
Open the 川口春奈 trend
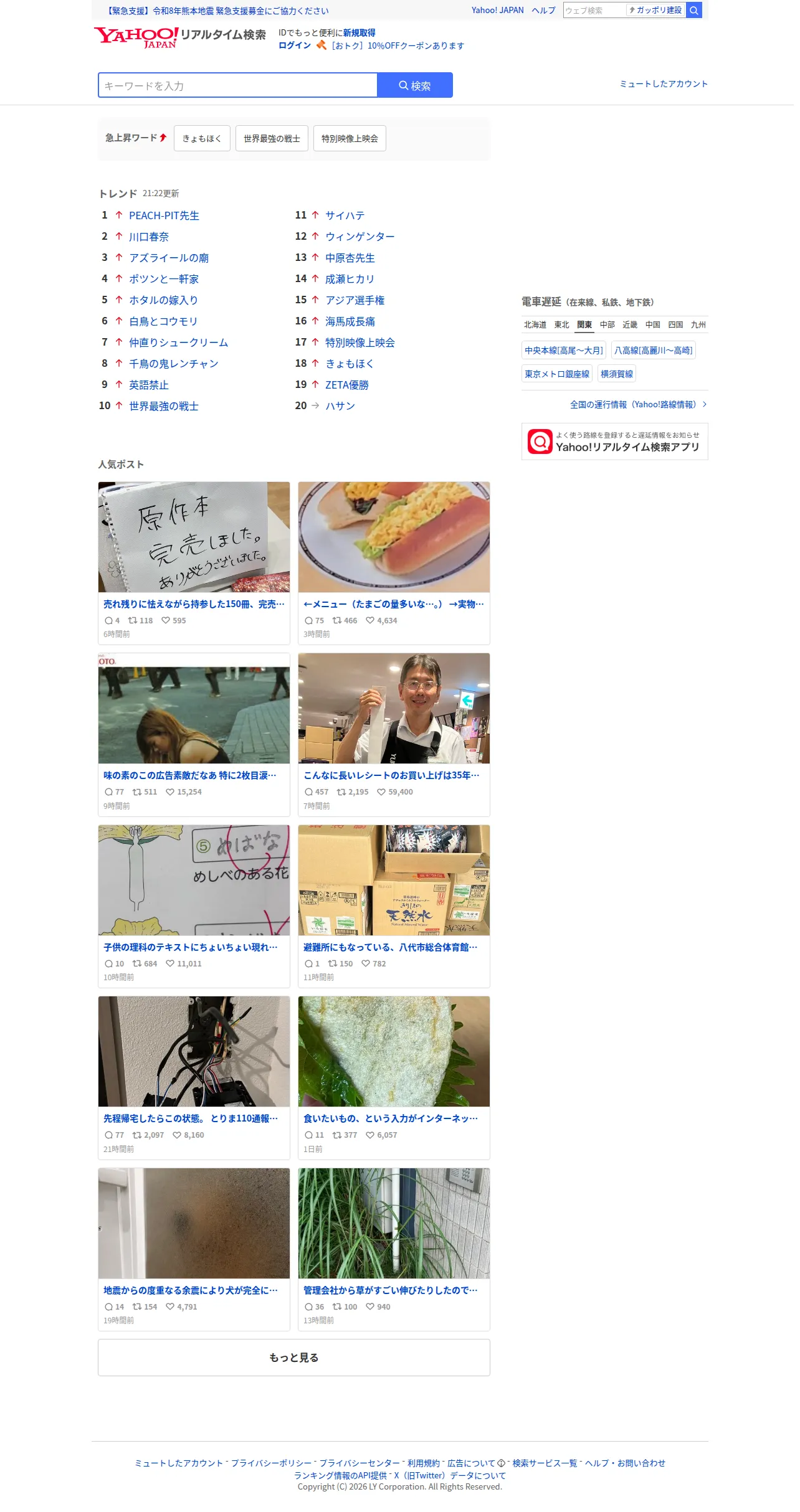click(149, 237)
